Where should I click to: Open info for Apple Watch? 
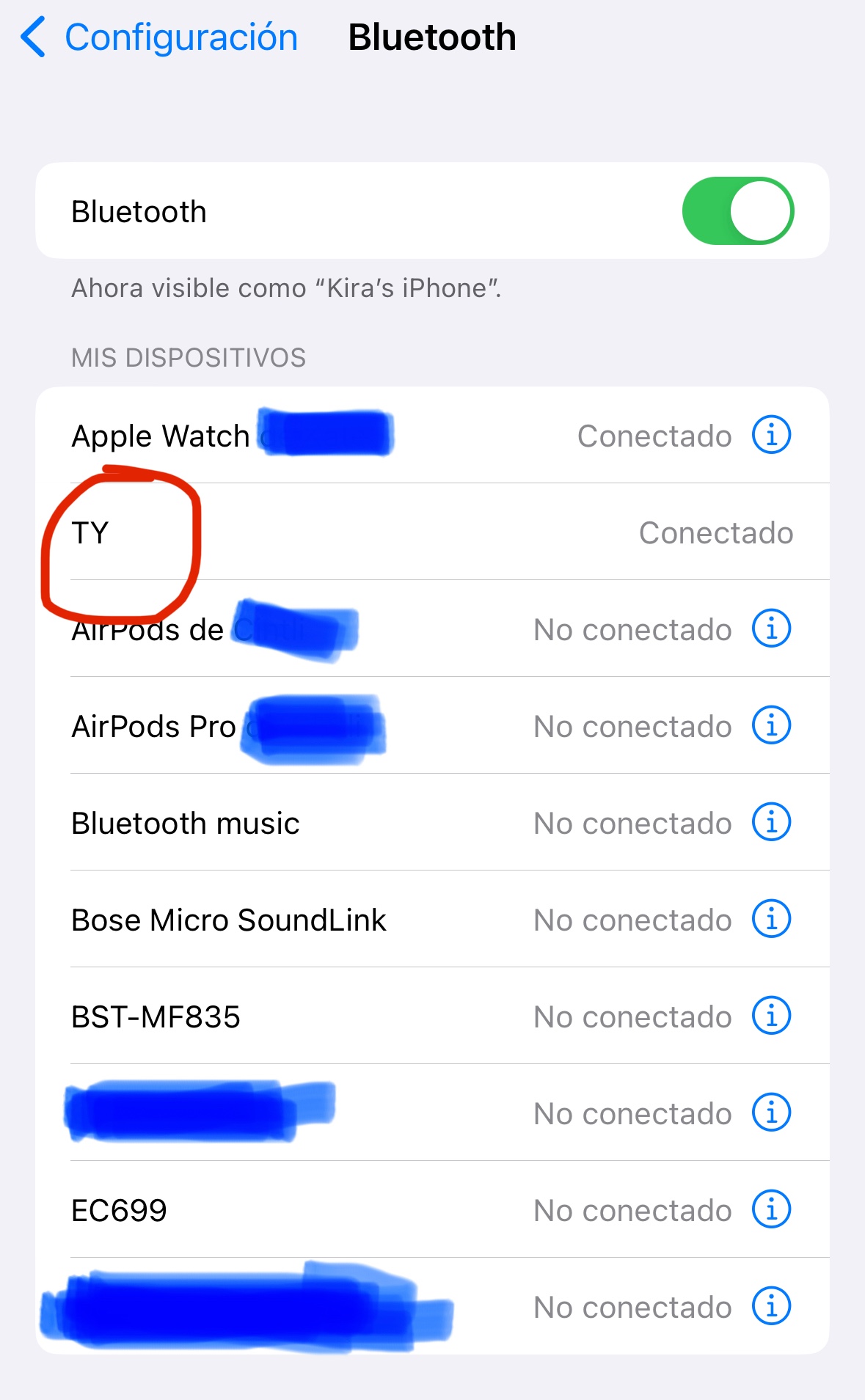click(771, 435)
